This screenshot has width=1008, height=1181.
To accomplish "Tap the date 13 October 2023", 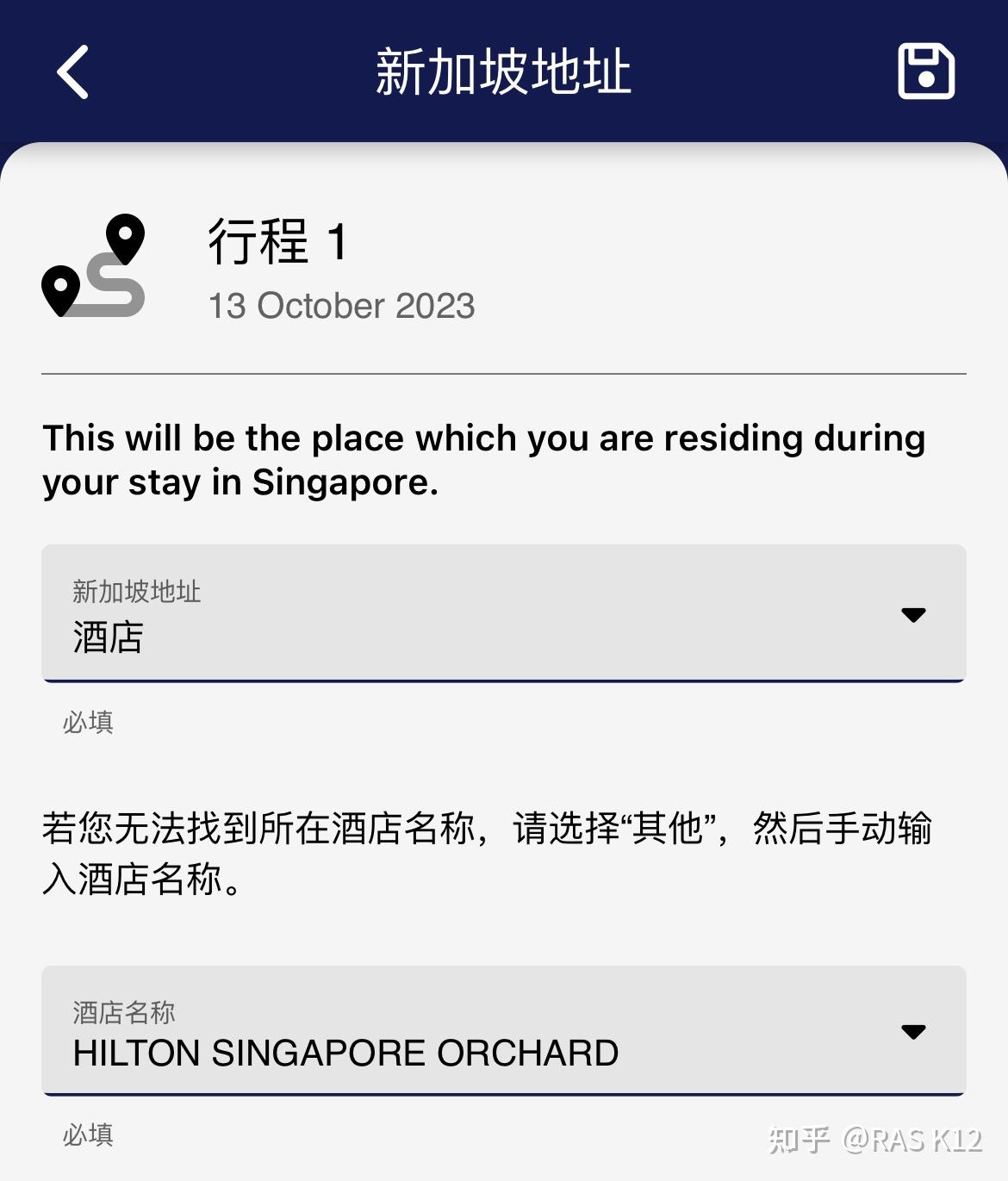I will 342,305.
